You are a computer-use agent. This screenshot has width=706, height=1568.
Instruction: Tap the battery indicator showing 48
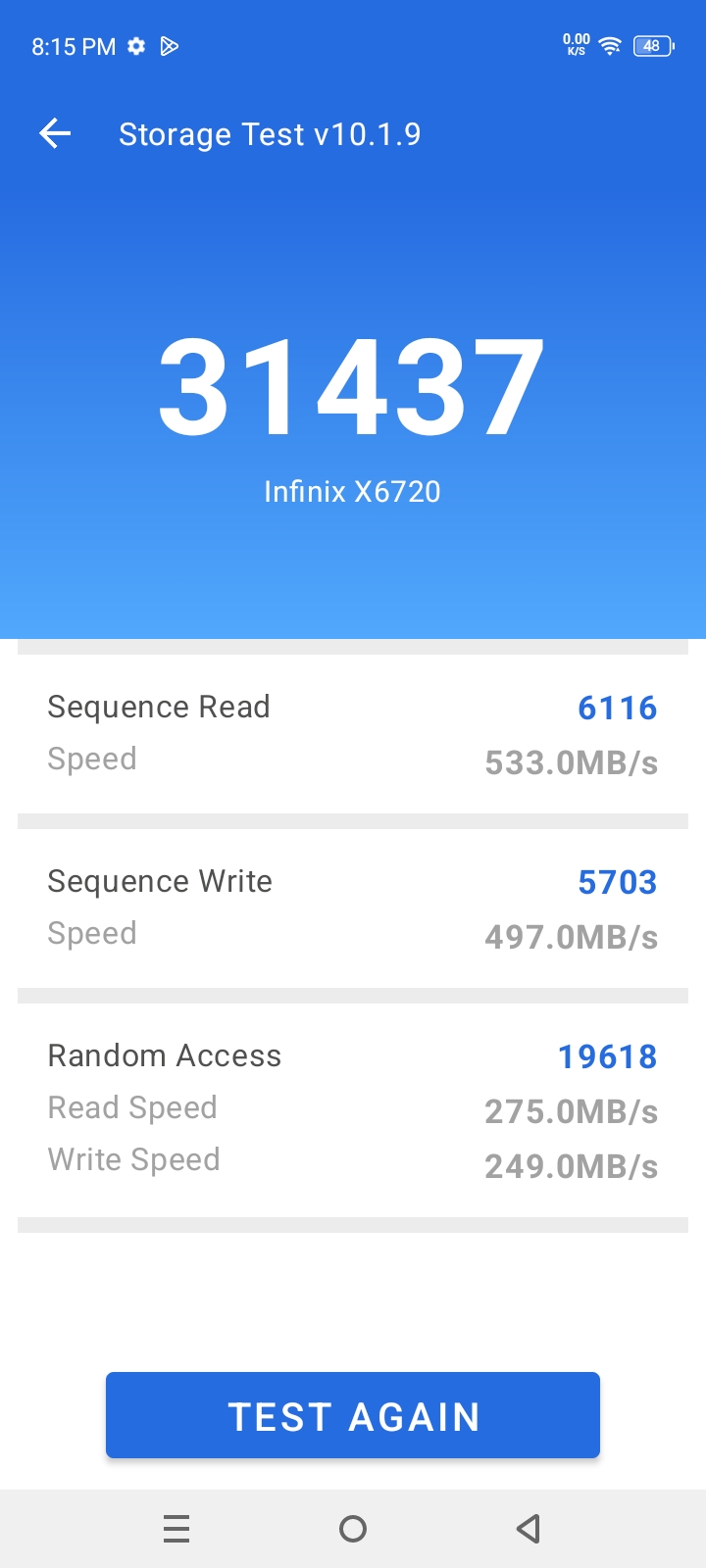(650, 46)
